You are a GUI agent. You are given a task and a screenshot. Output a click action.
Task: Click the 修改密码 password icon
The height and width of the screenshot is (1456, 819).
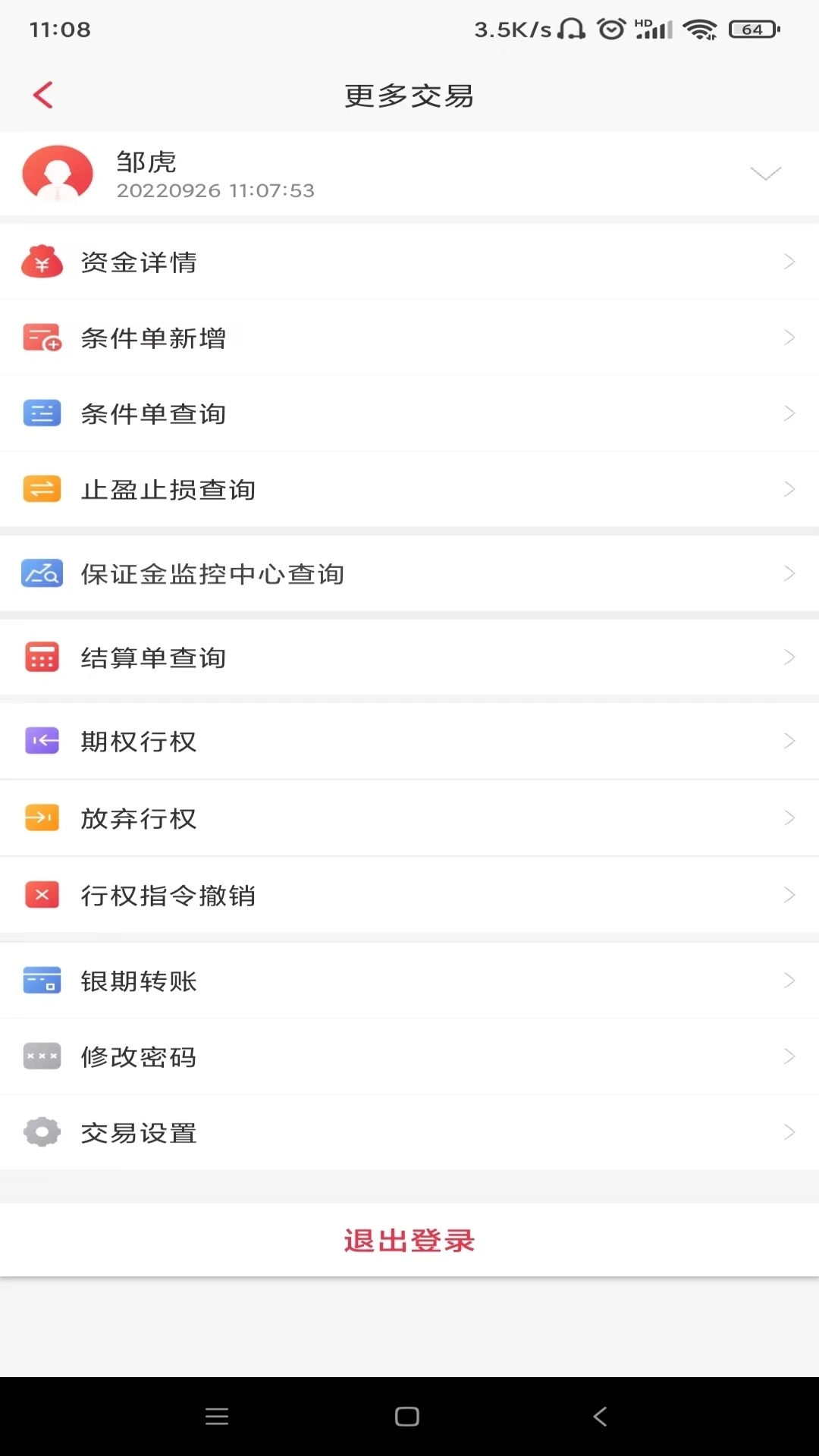[42, 1056]
